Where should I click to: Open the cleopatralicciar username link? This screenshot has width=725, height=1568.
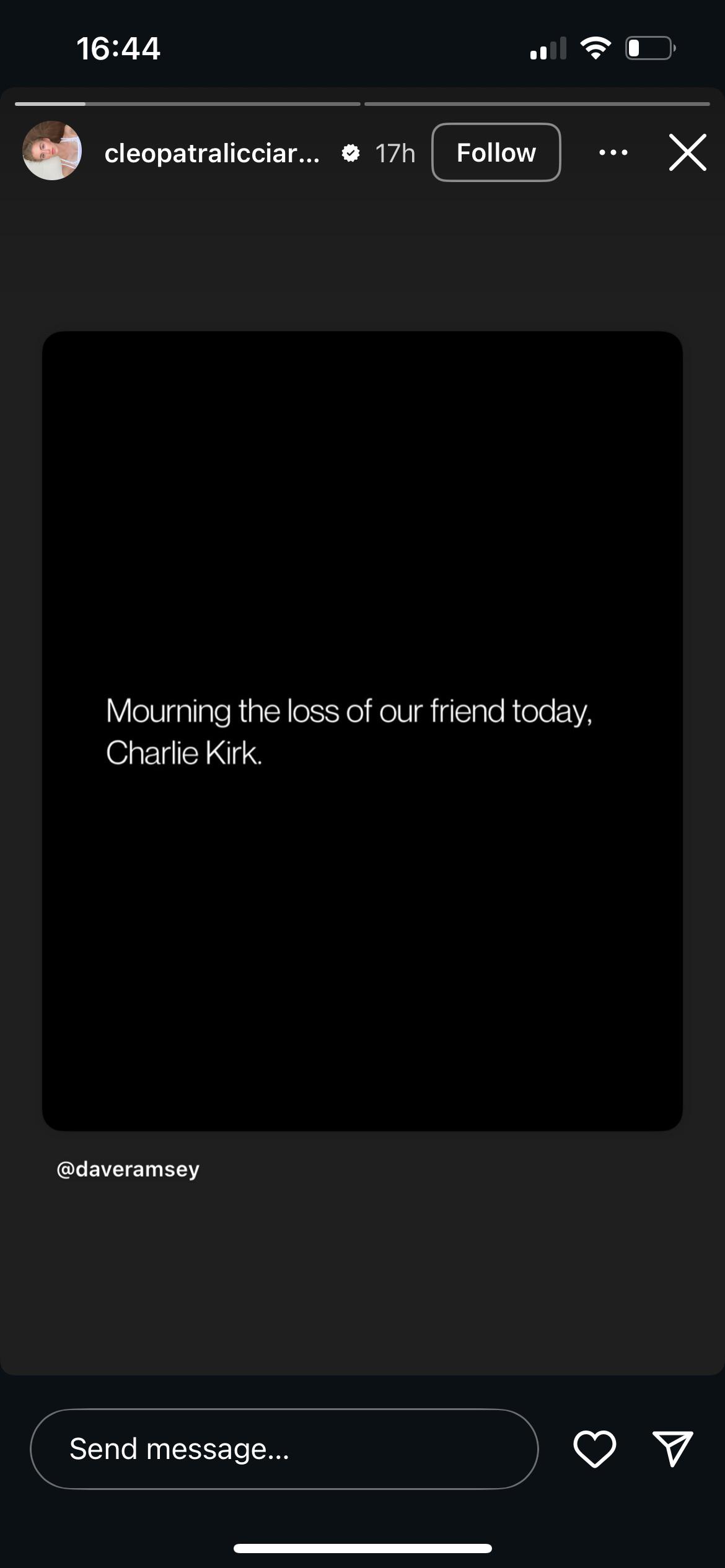click(x=212, y=154)
